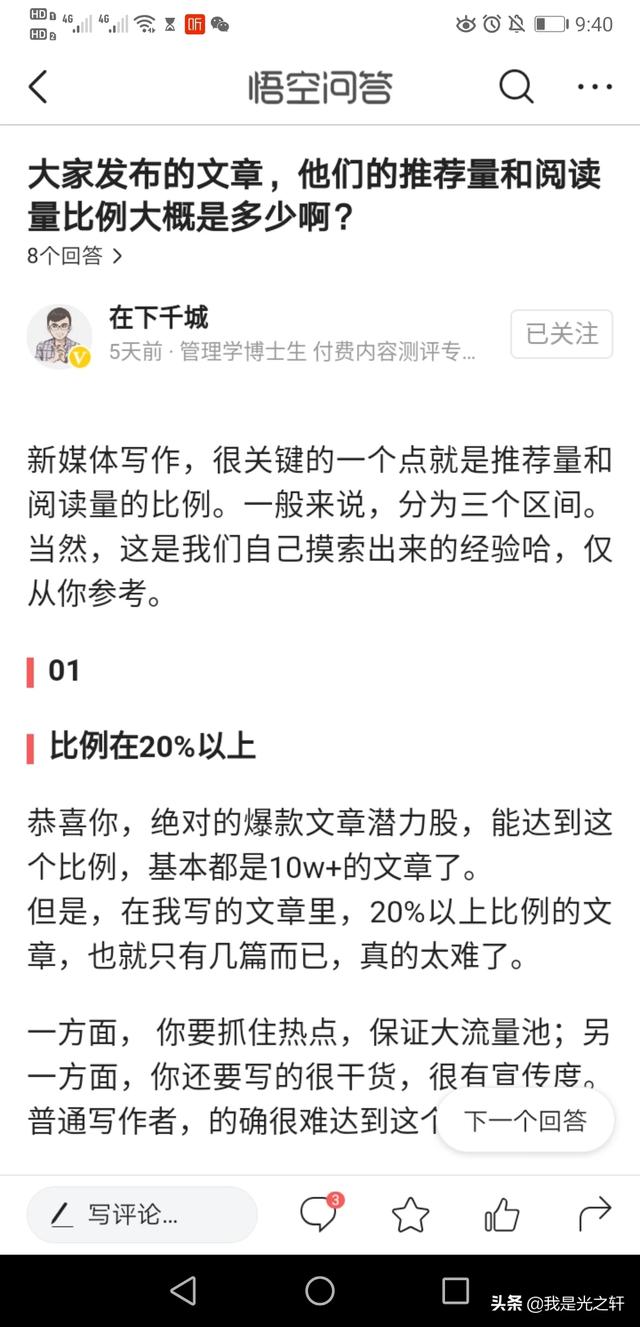Open the comments bubble icon

[x=318, y=1214]
